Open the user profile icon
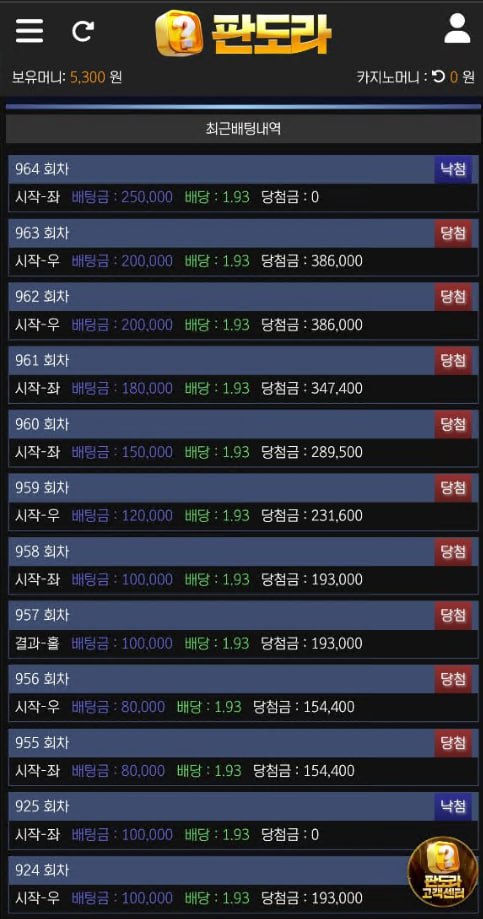This screenshot has width=483, height=919. [457, 29]
